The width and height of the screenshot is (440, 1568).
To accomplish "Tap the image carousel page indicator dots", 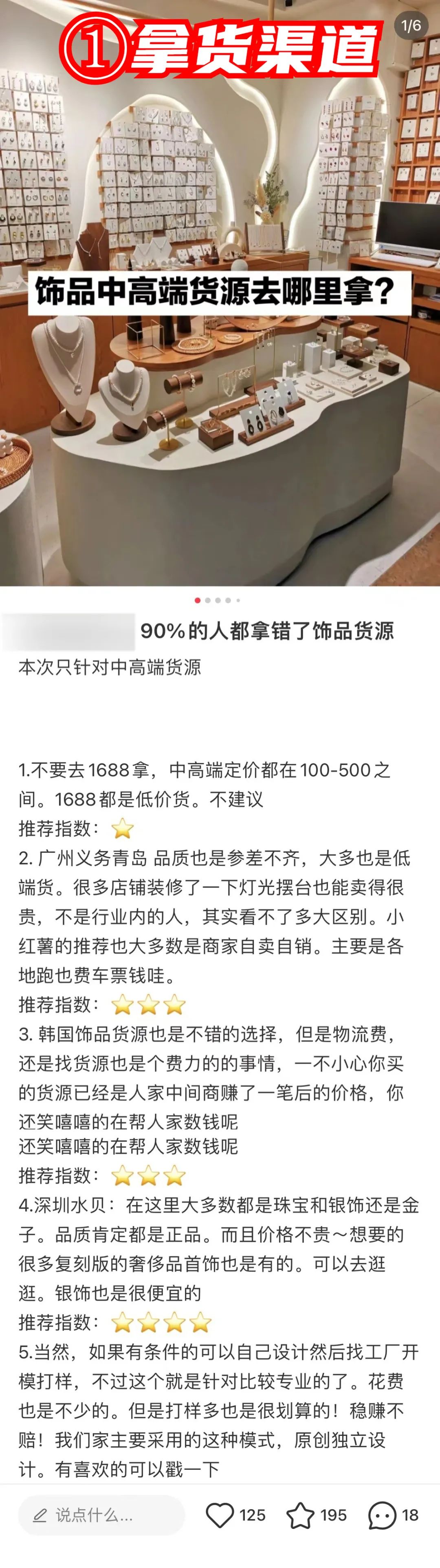I will (218, 600).
